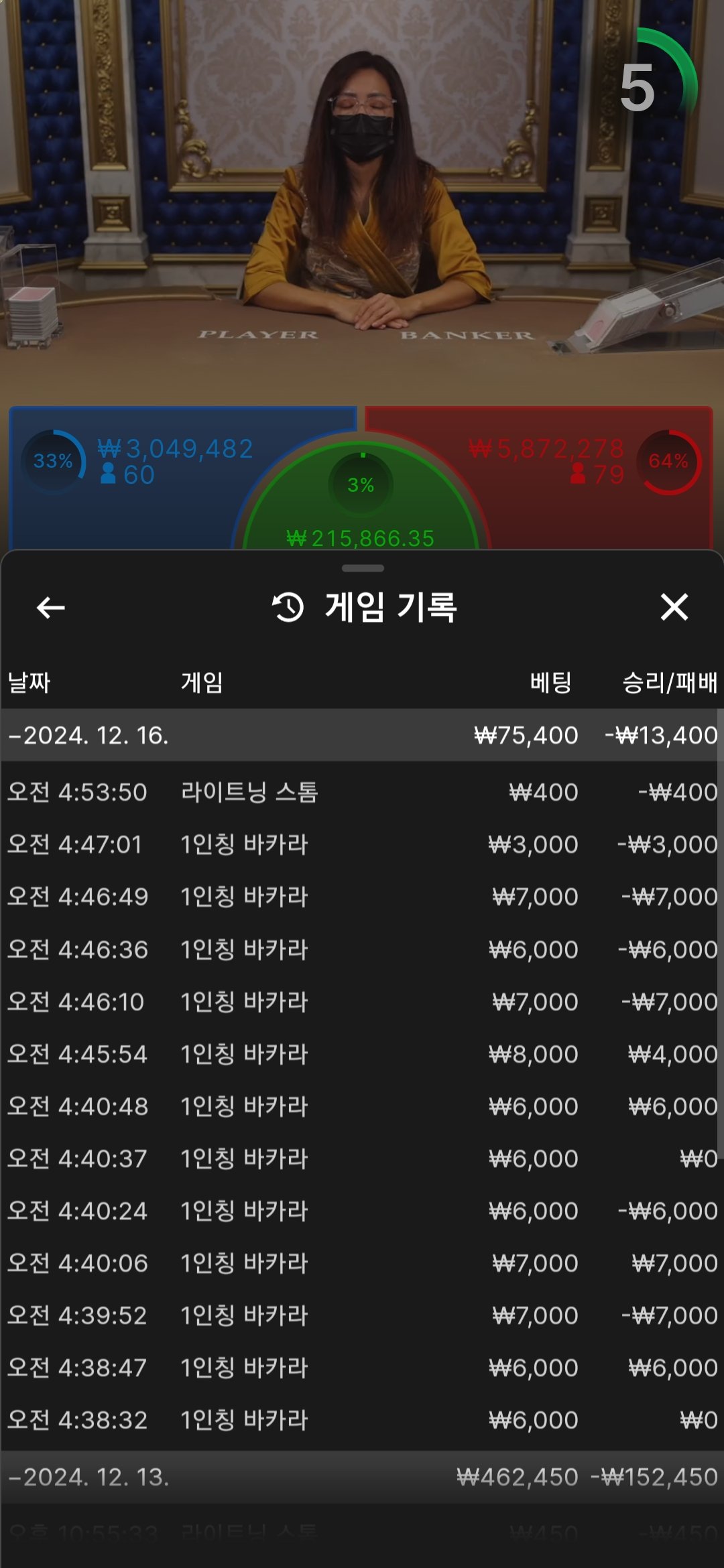Close the game history panel
Image resolution: width=724 pixels, height=1568 pixels.
(674, 607)
